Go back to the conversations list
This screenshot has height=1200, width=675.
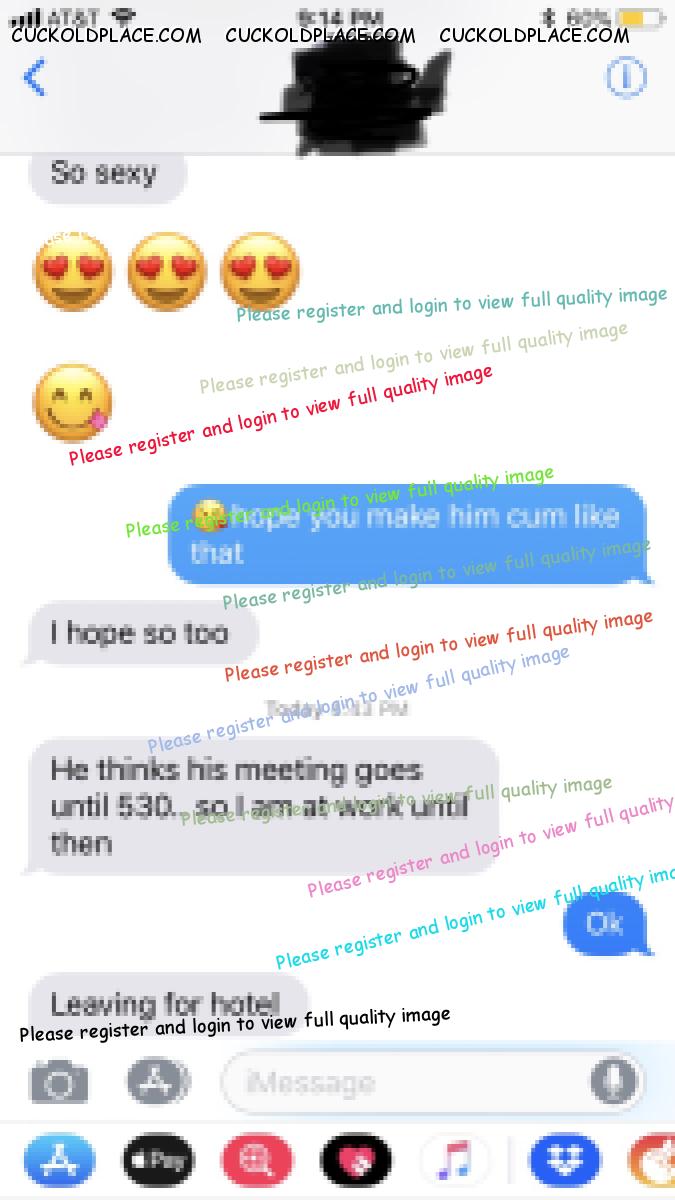(35, 77)
